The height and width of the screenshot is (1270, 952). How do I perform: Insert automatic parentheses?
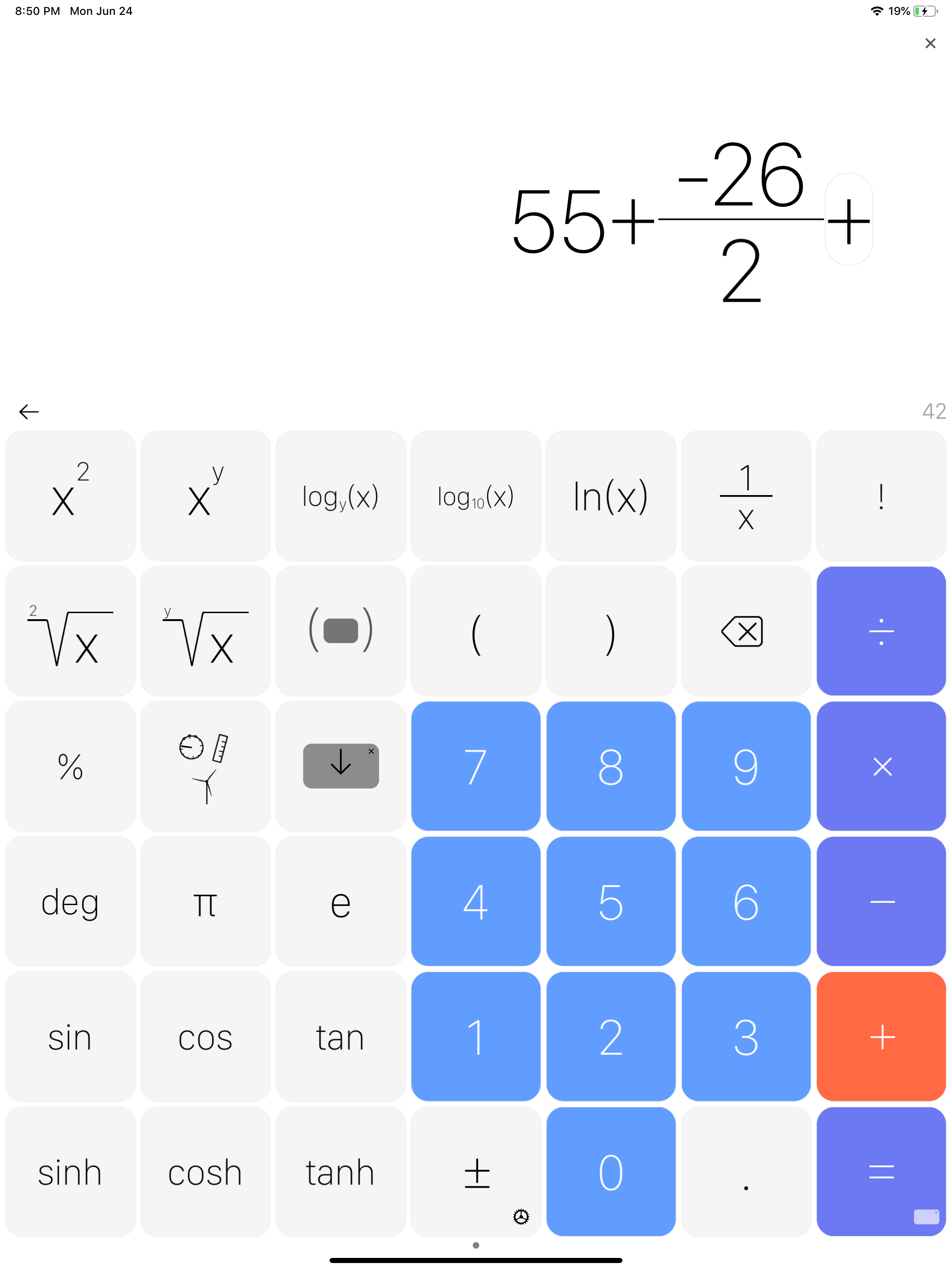click(340, 631)
